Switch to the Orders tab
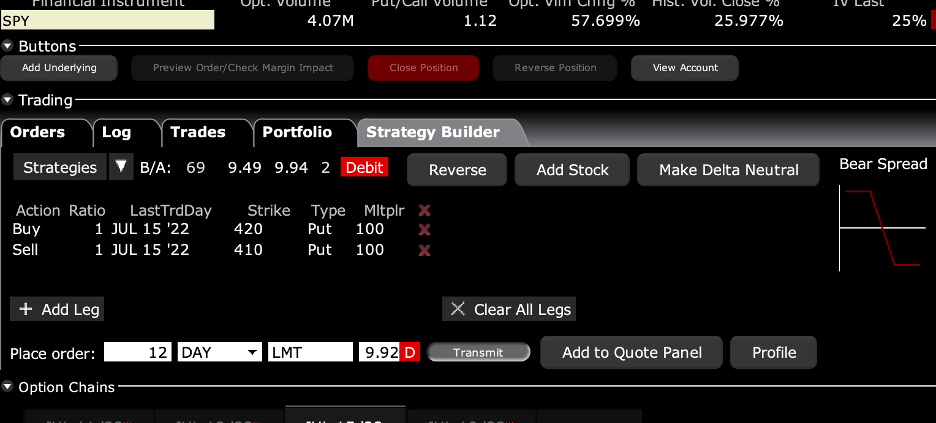 (38, 132)
